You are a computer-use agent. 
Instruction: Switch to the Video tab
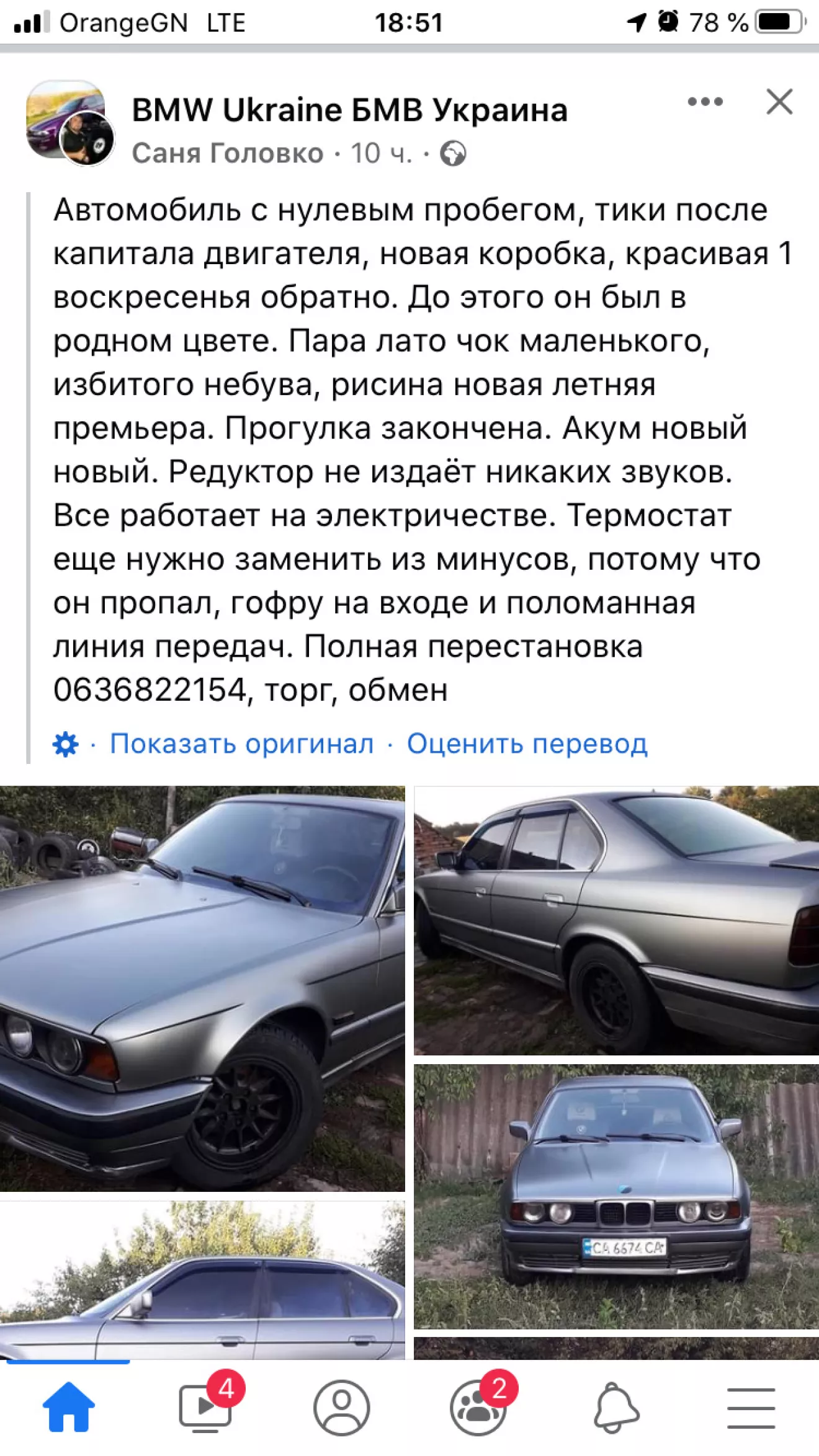(206, 1408)
